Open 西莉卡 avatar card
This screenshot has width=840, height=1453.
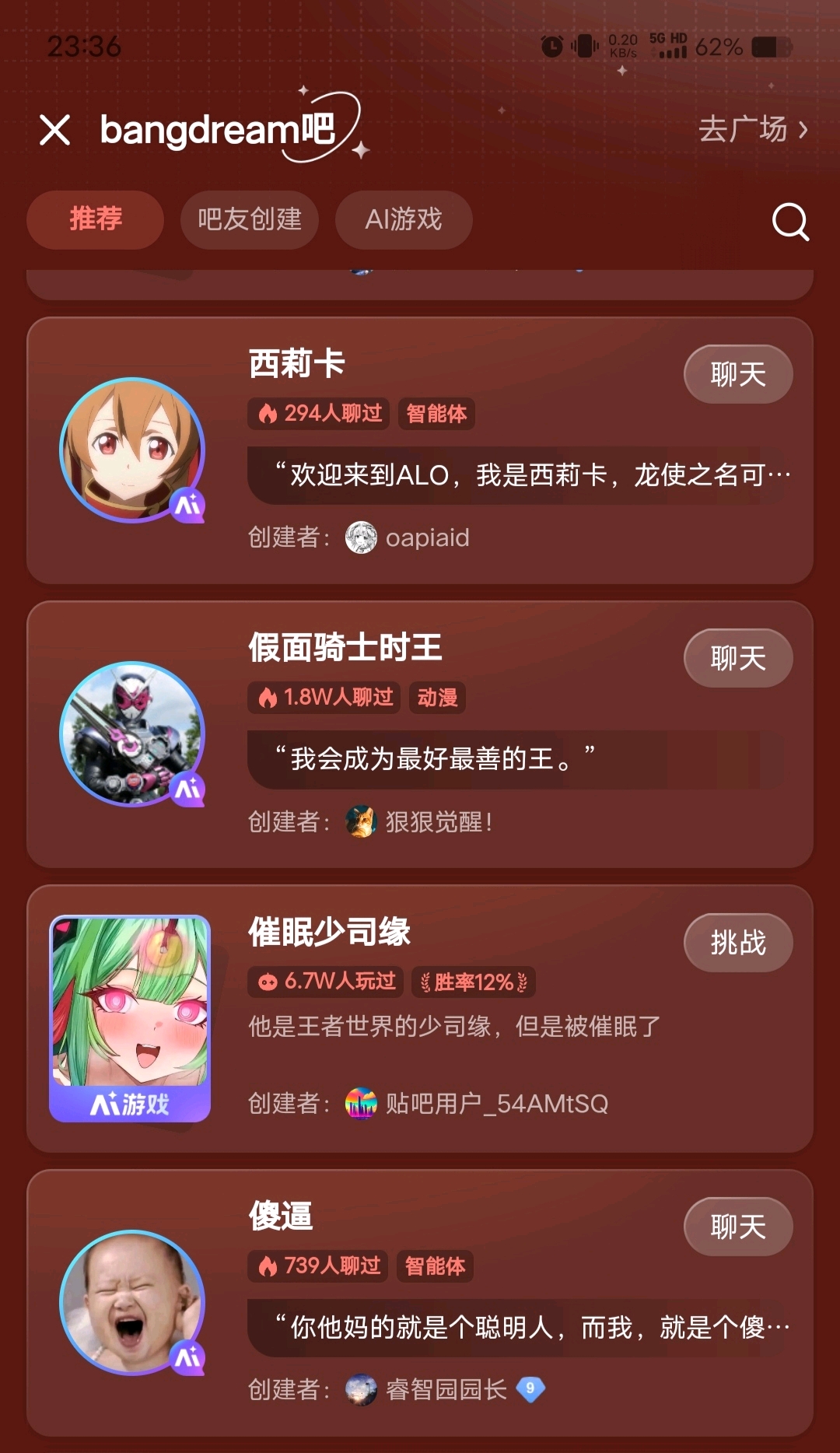point(132,450)
